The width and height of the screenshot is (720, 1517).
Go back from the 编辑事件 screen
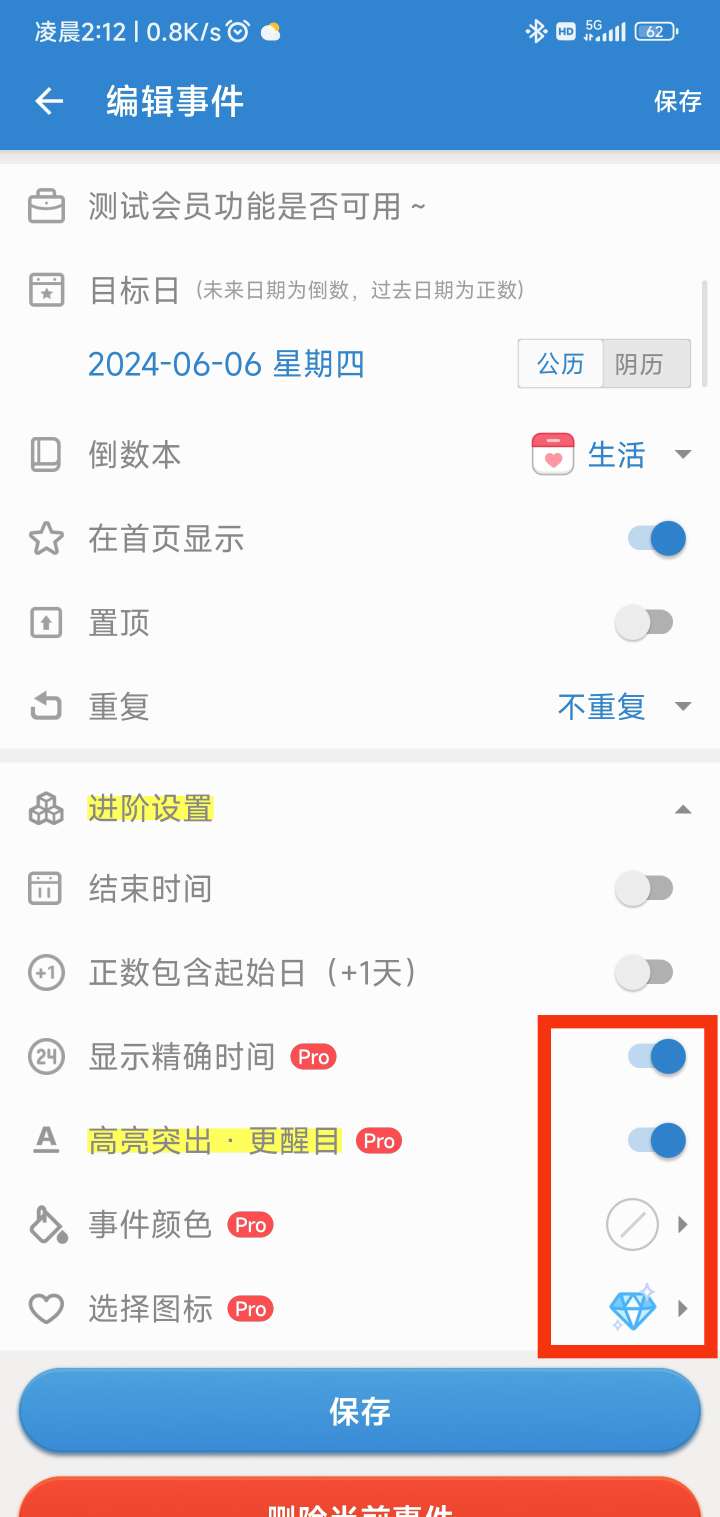click(48, 101)
